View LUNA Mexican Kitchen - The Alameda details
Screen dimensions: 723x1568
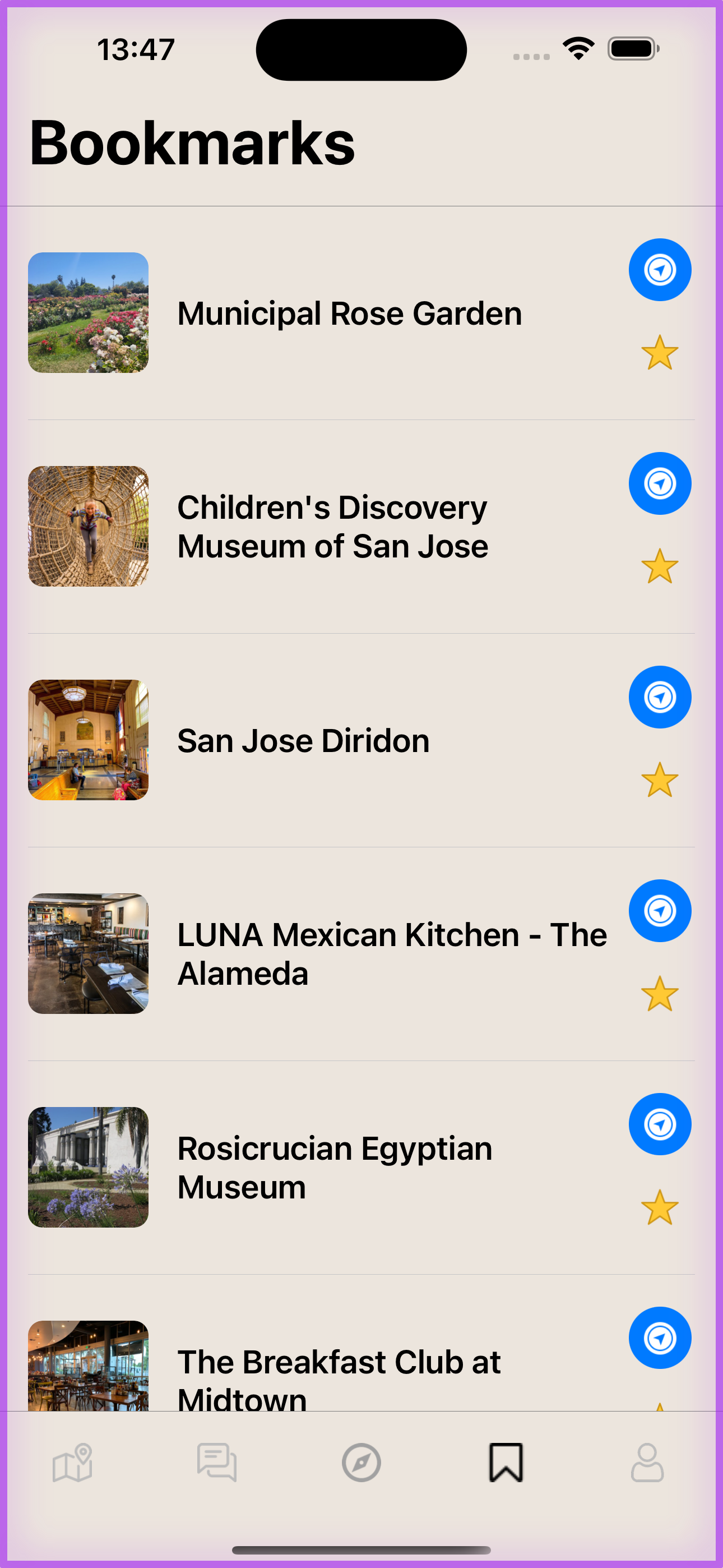[x=392, y=954]
